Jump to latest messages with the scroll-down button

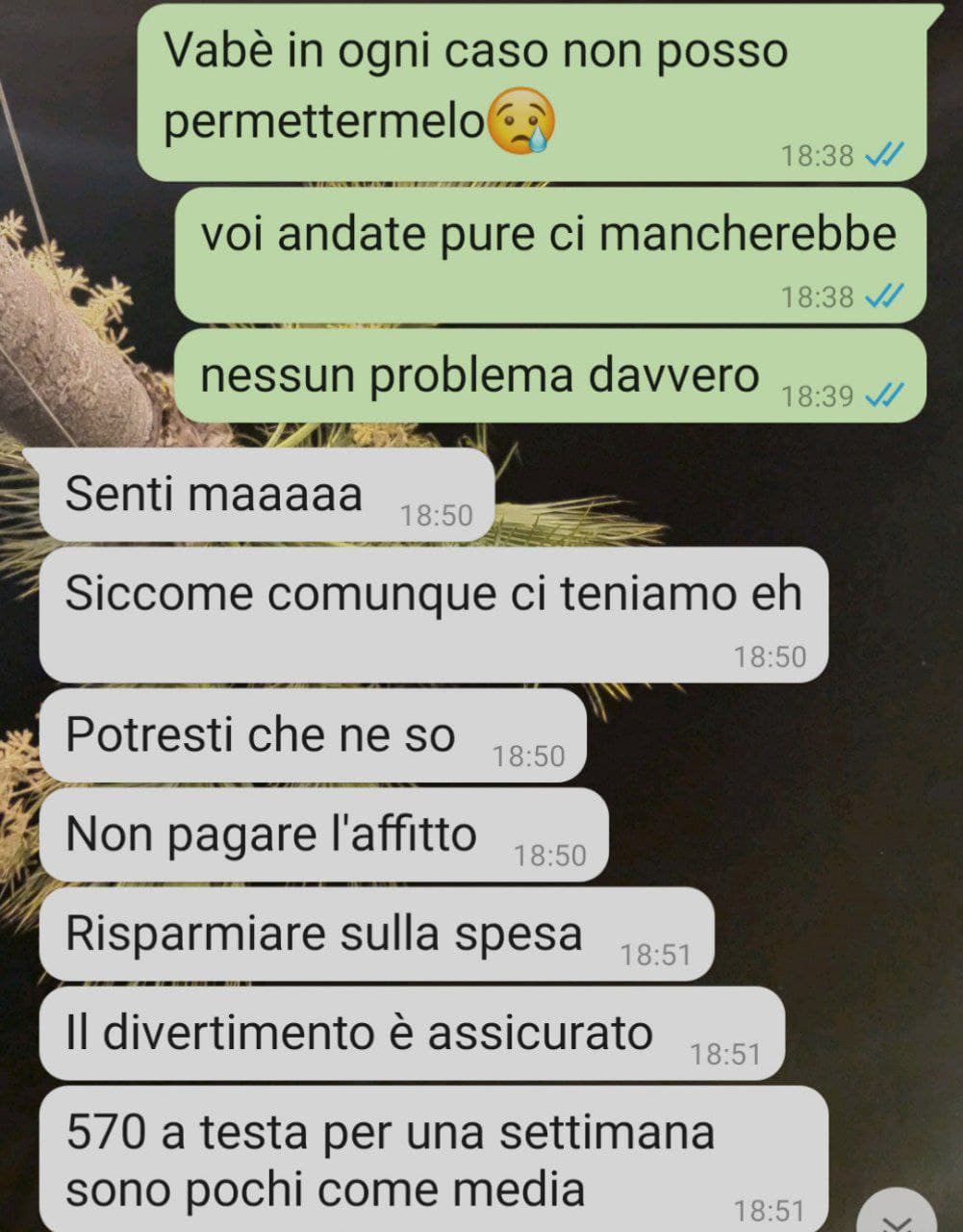897,1217
